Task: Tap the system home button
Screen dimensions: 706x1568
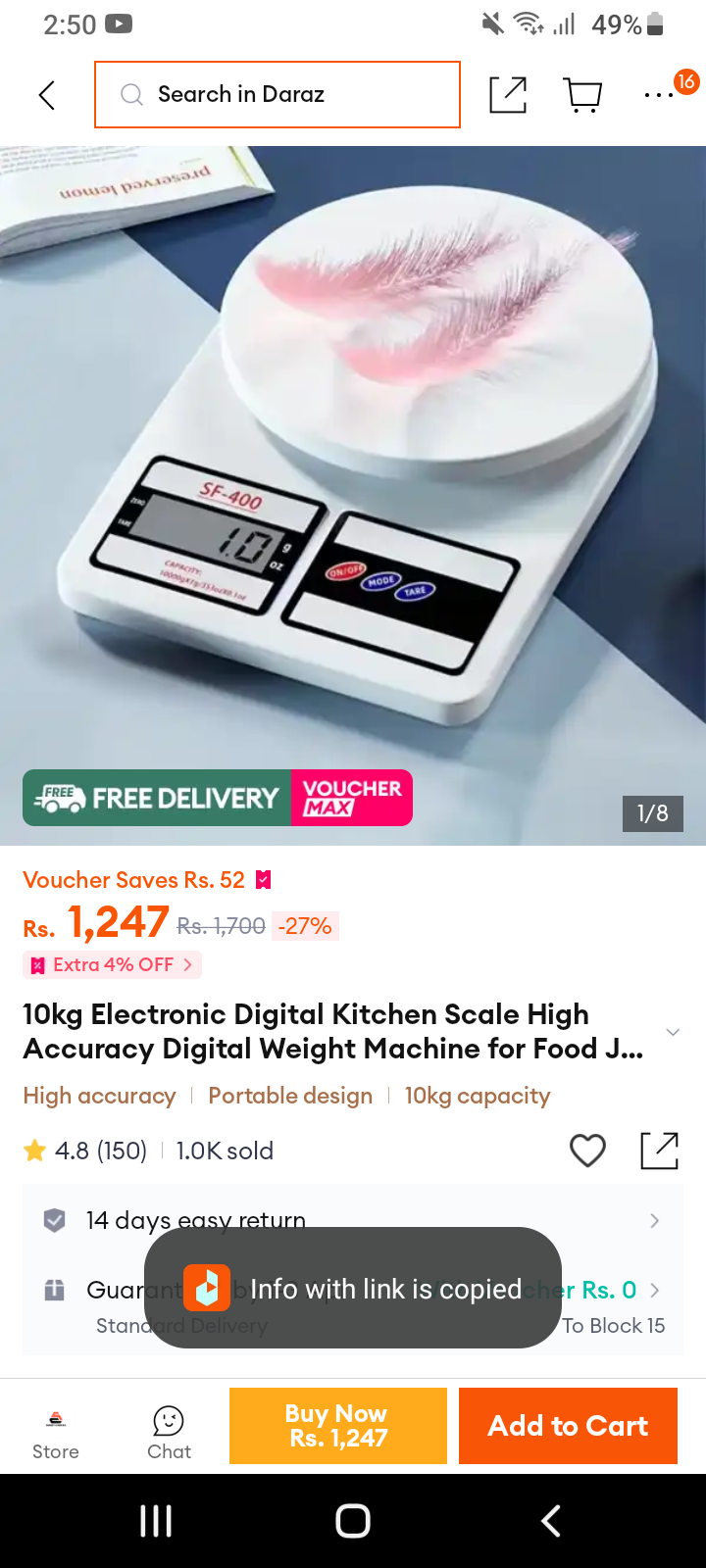Action: (353, 1521)
